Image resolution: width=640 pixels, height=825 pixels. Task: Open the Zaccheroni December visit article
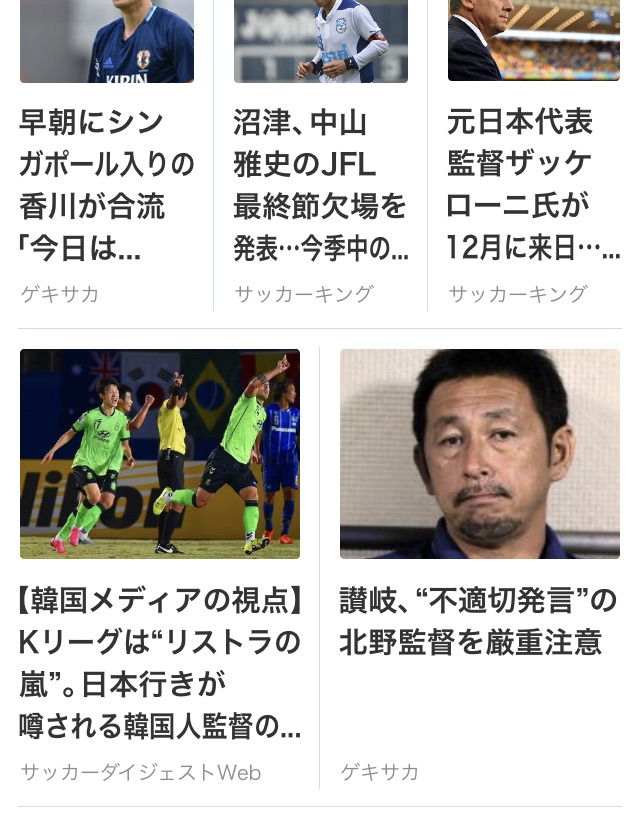(x=533, y=185)
